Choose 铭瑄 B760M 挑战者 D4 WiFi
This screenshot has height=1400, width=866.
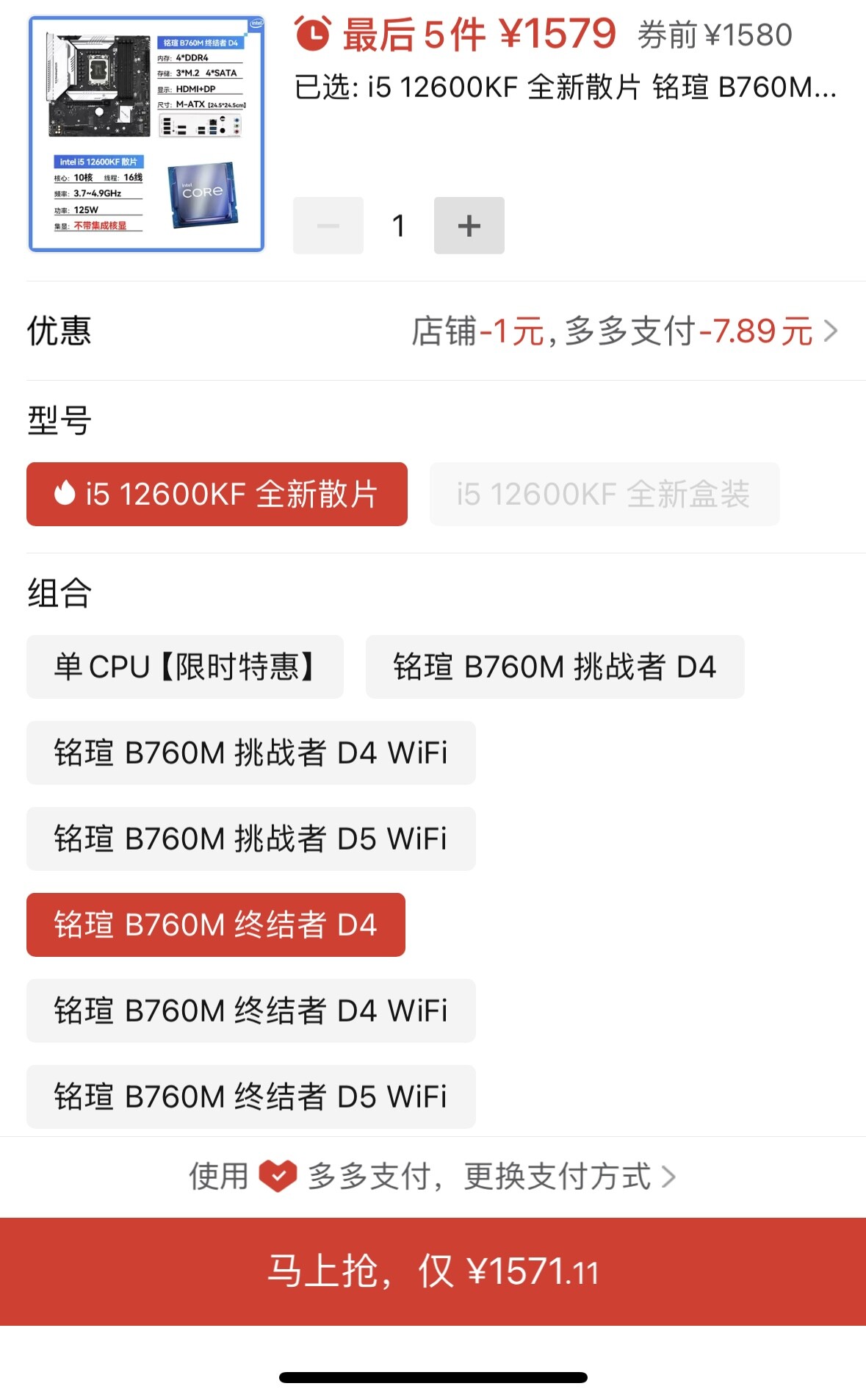pyautogui.click(x=251, y=753)
